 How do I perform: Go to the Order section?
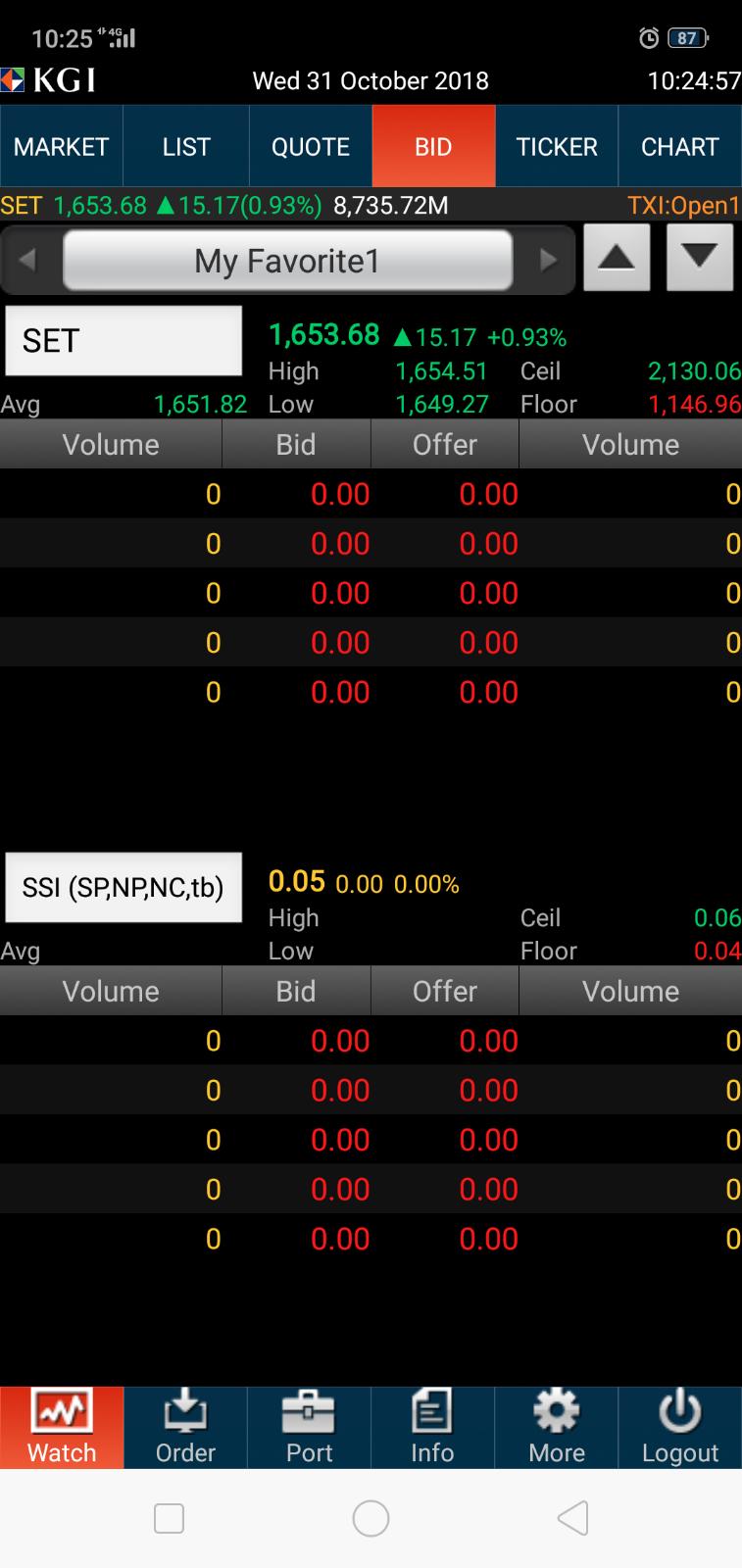click(x=185, y=1427)
